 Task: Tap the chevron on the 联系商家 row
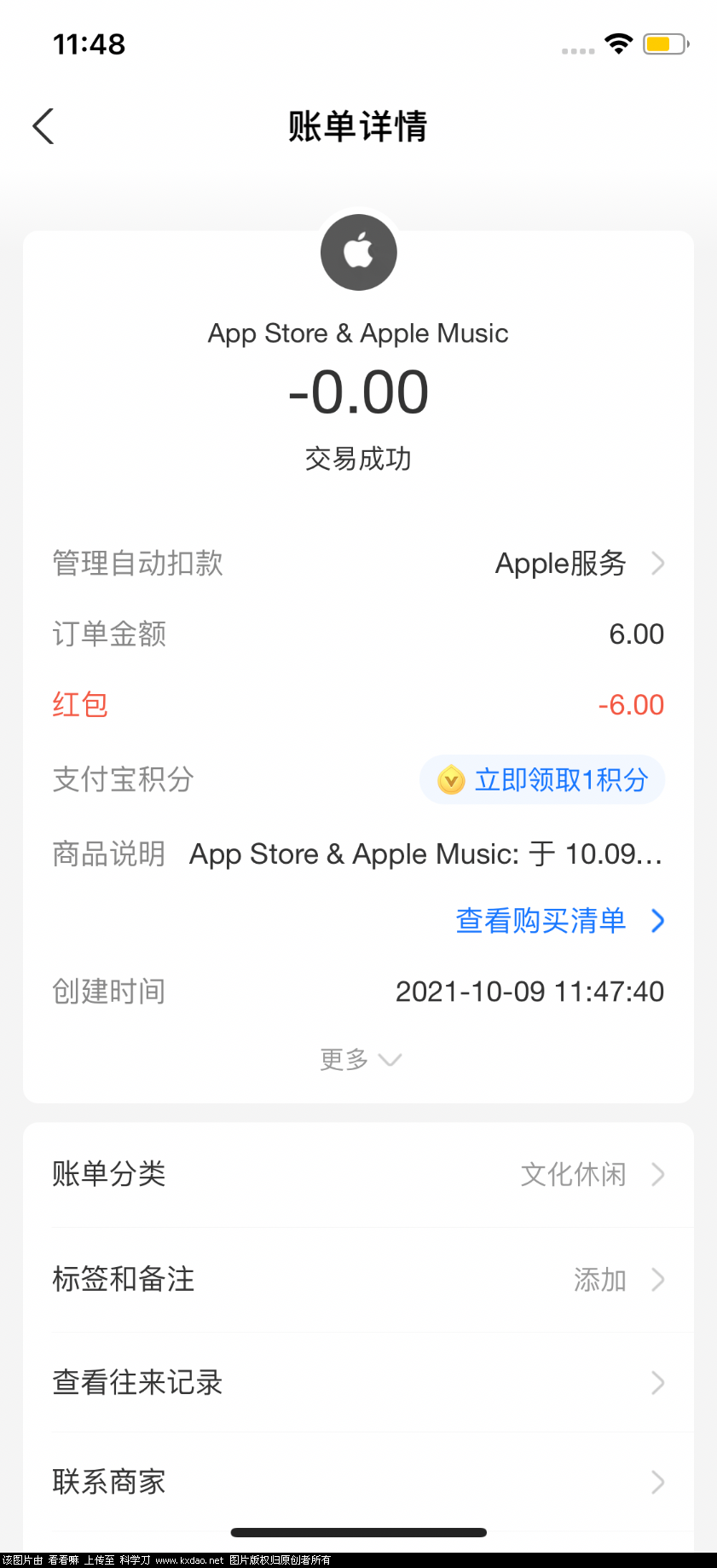pos(656,1481)
